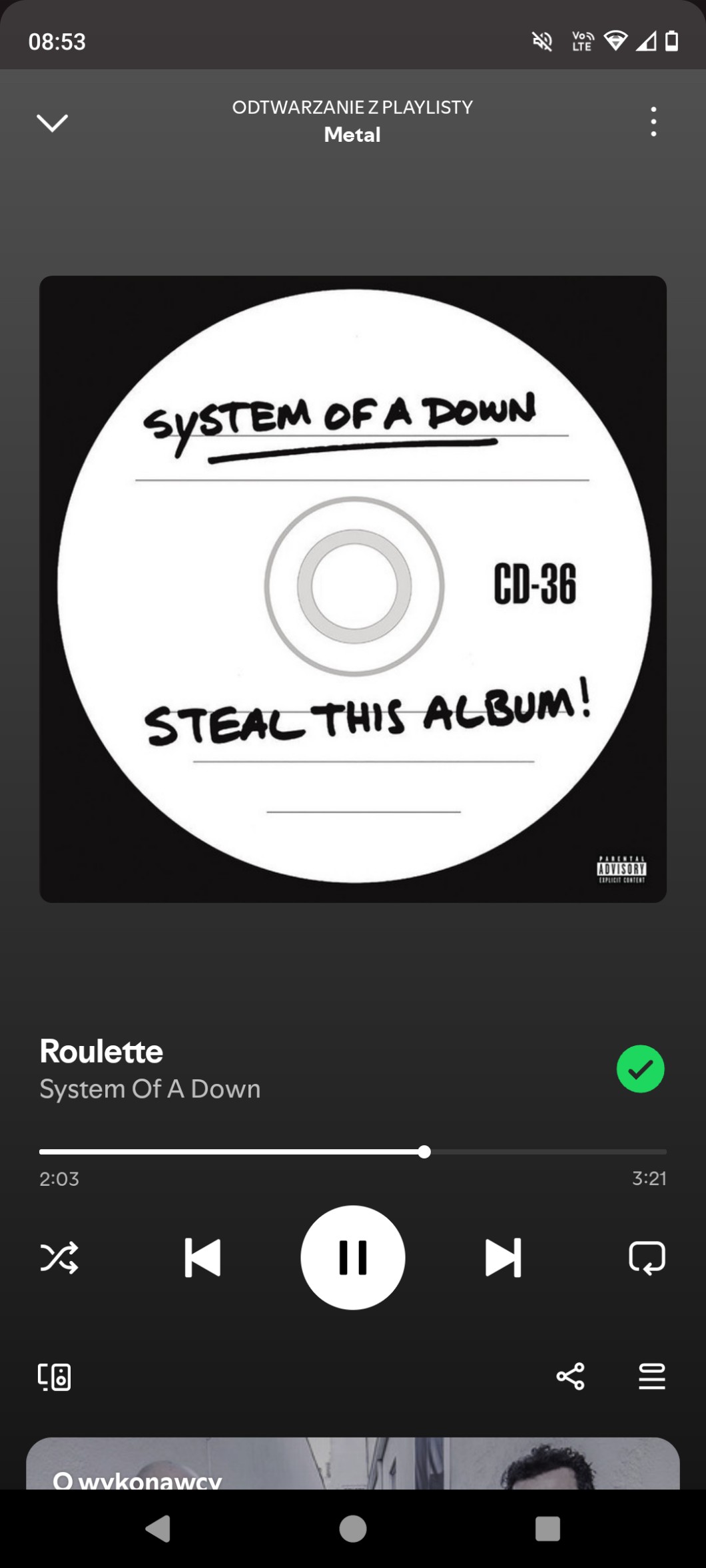Open the three-dot options menu
This screenshot has height=1568, width=706.
[653, 122]
